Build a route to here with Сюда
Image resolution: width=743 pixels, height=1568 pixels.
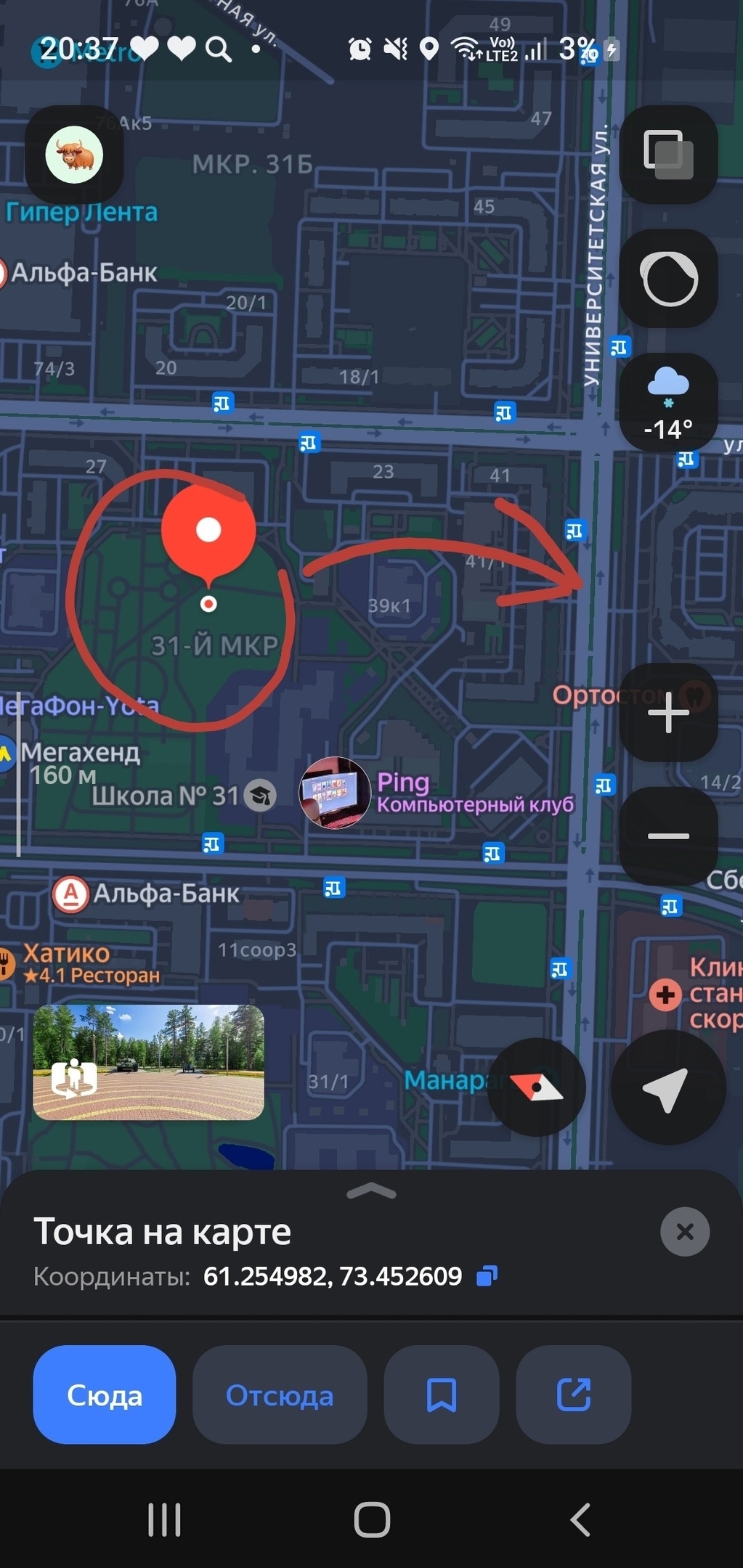(x=105, y=1395)
